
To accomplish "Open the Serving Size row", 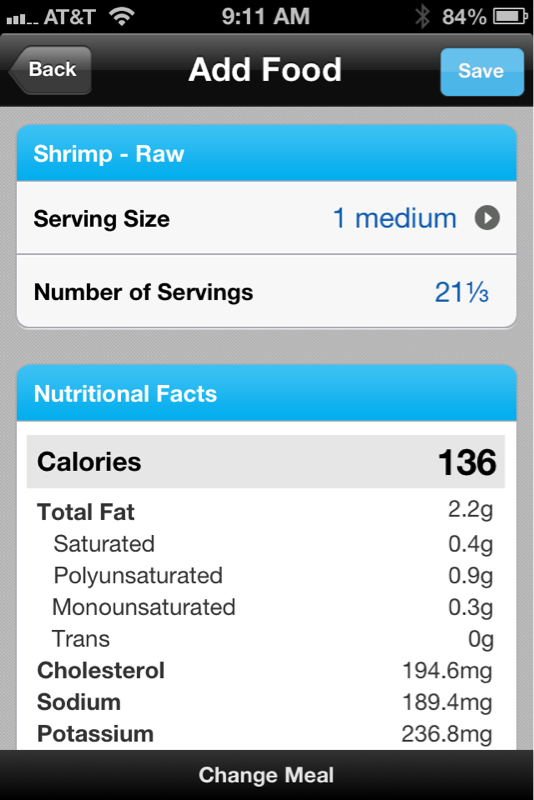I will pyautogui.click(x=266, y=218).
